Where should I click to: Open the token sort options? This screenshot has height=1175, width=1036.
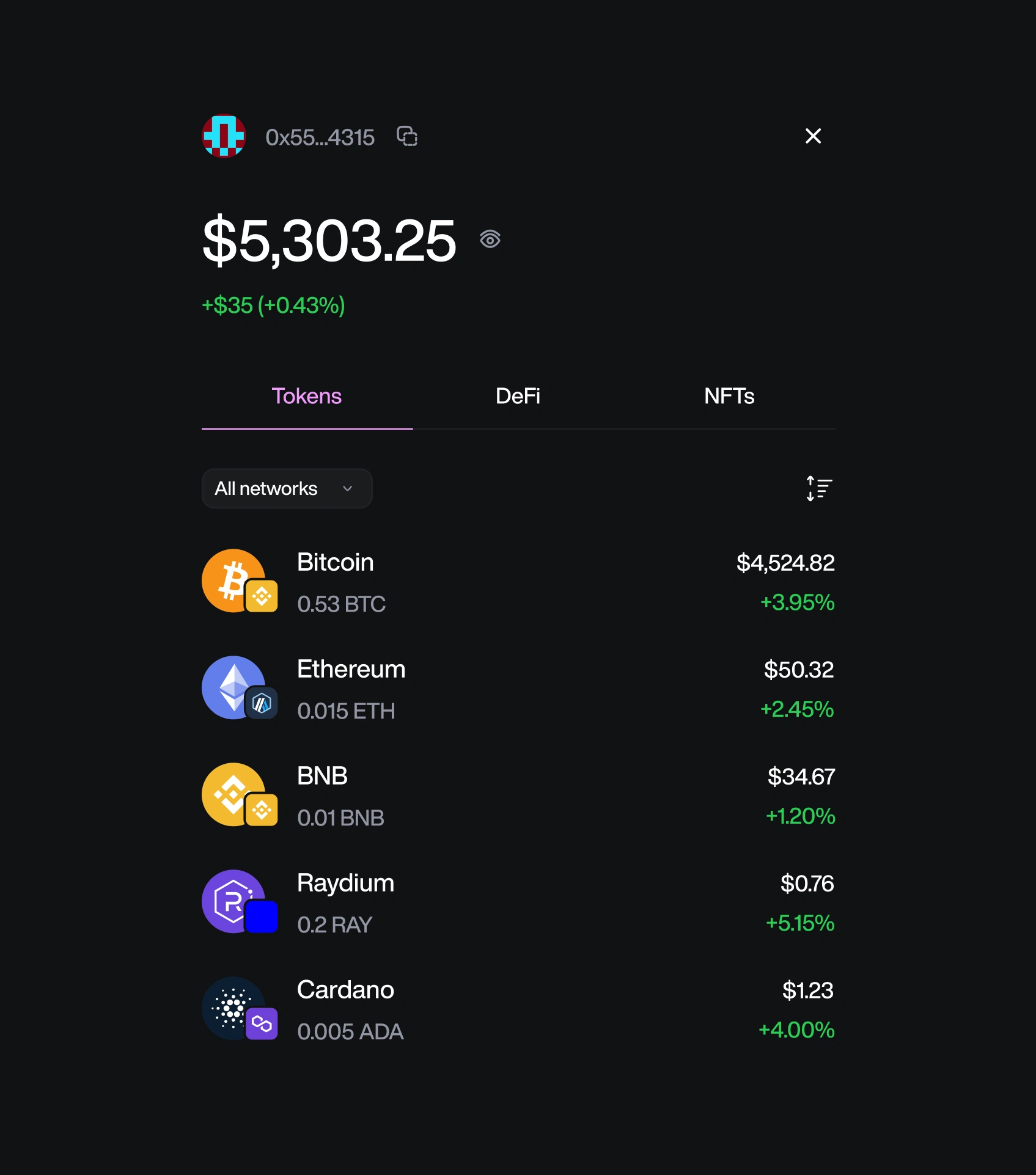click(819, 489)
